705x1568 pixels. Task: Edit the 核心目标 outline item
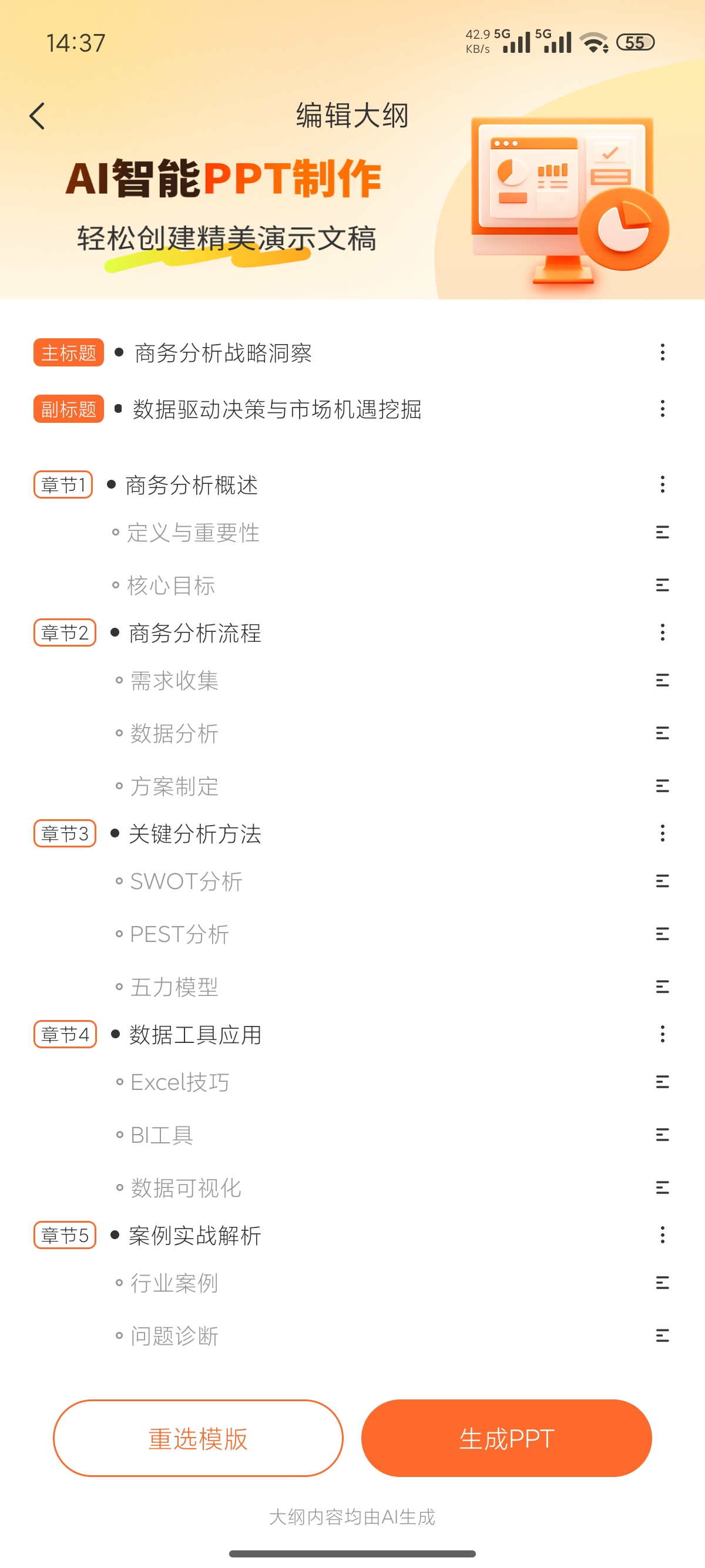171,586
